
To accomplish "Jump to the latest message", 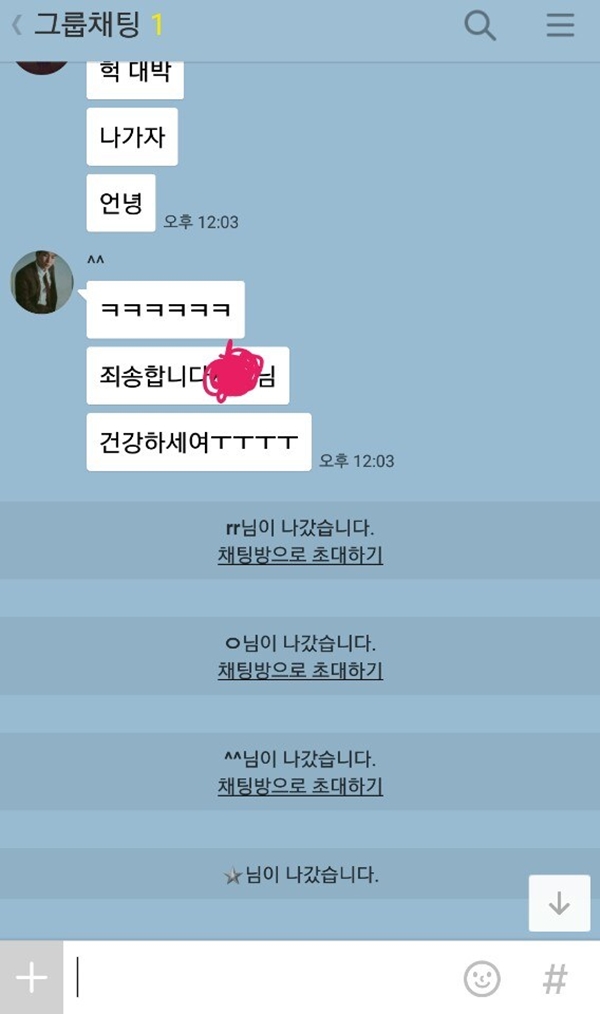I will [559, 903].
